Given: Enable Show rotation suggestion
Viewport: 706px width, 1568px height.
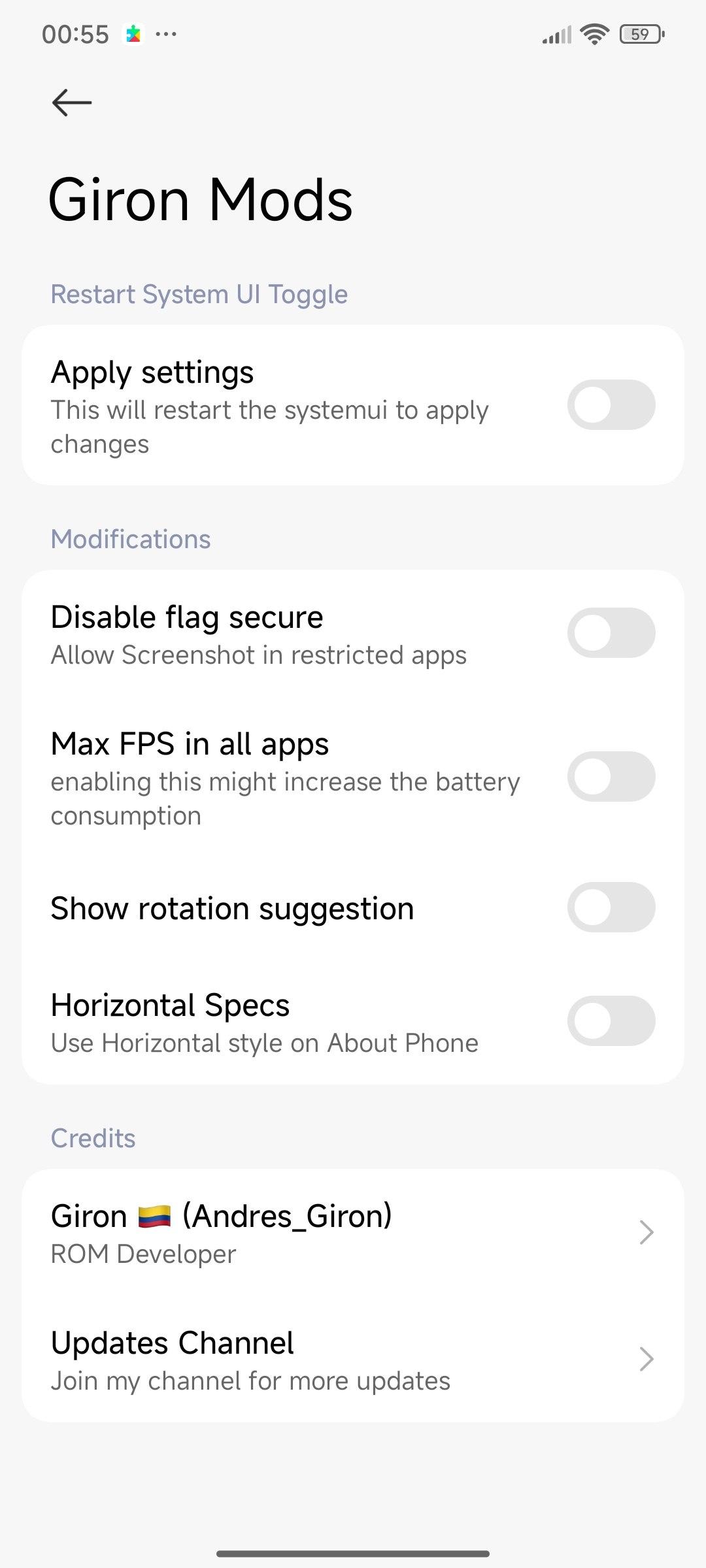Looking at the screenshot, I should tap(611, 907).
